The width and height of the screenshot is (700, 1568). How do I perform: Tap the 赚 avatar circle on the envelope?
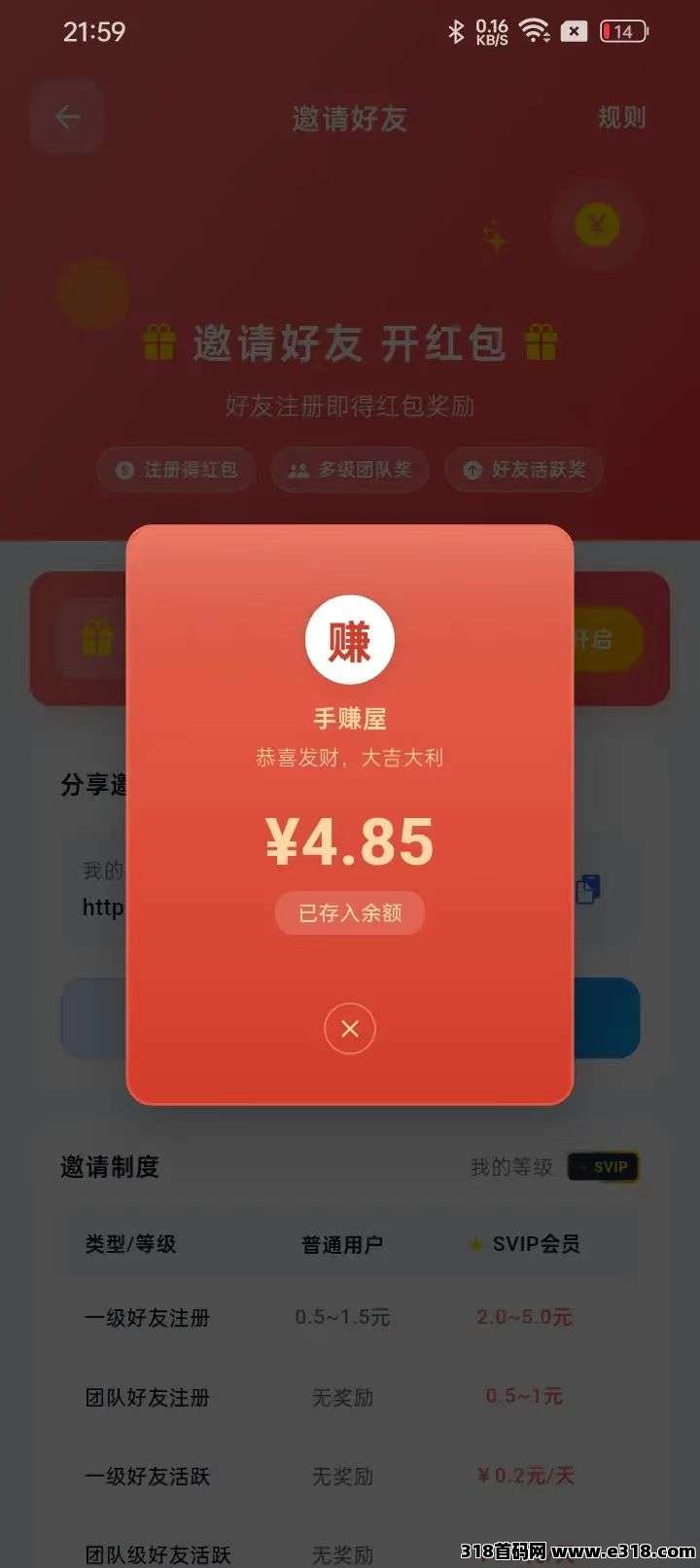[349, 640]
